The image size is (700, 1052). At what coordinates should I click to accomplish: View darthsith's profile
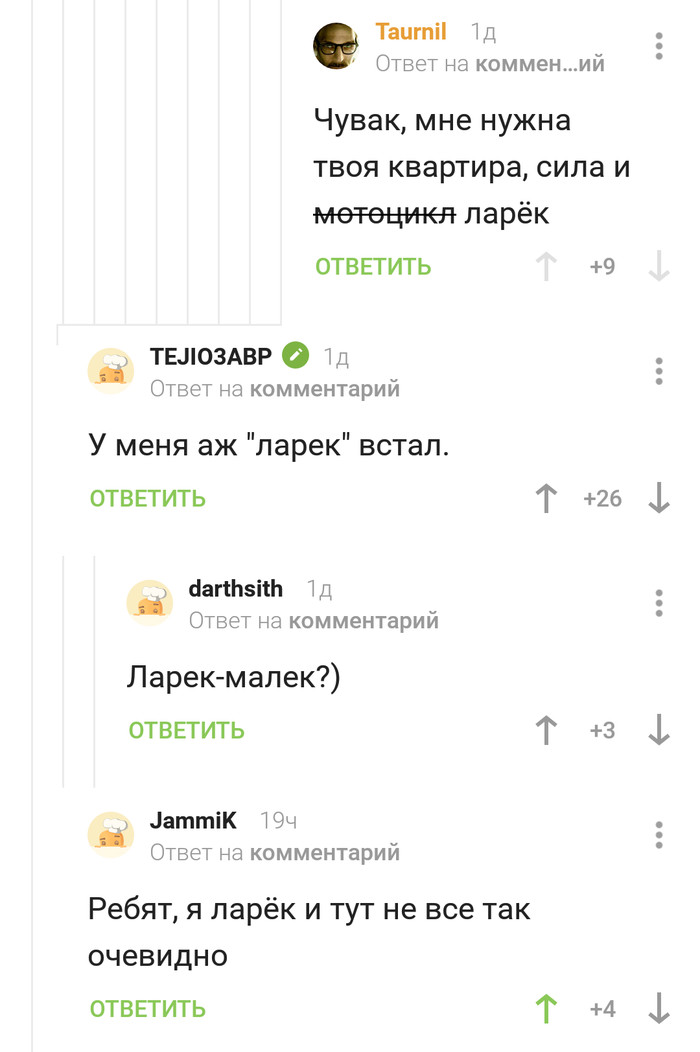[235, 589]
